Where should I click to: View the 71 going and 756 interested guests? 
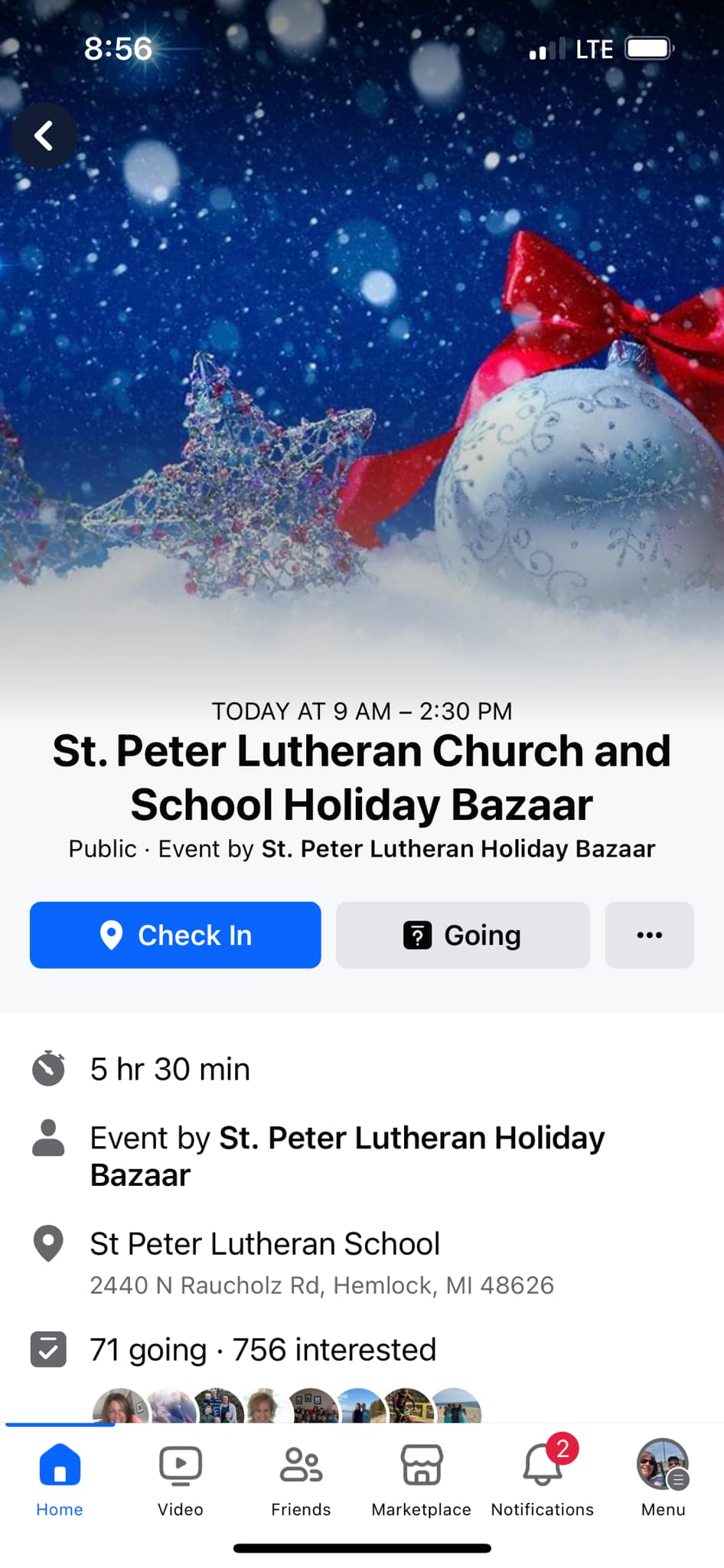coord(263,1350)
